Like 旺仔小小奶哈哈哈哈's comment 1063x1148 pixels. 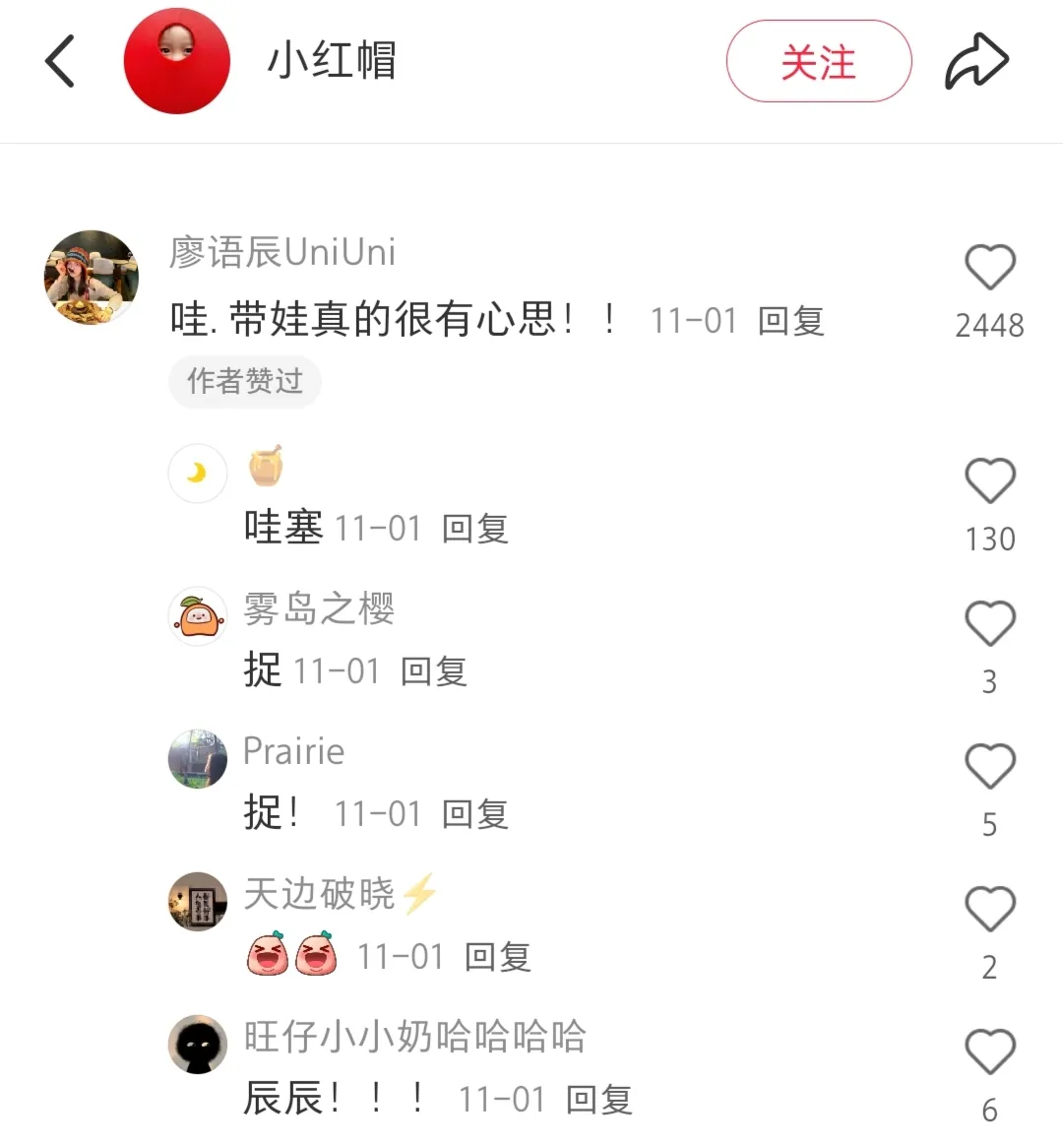pos(989,1052)
